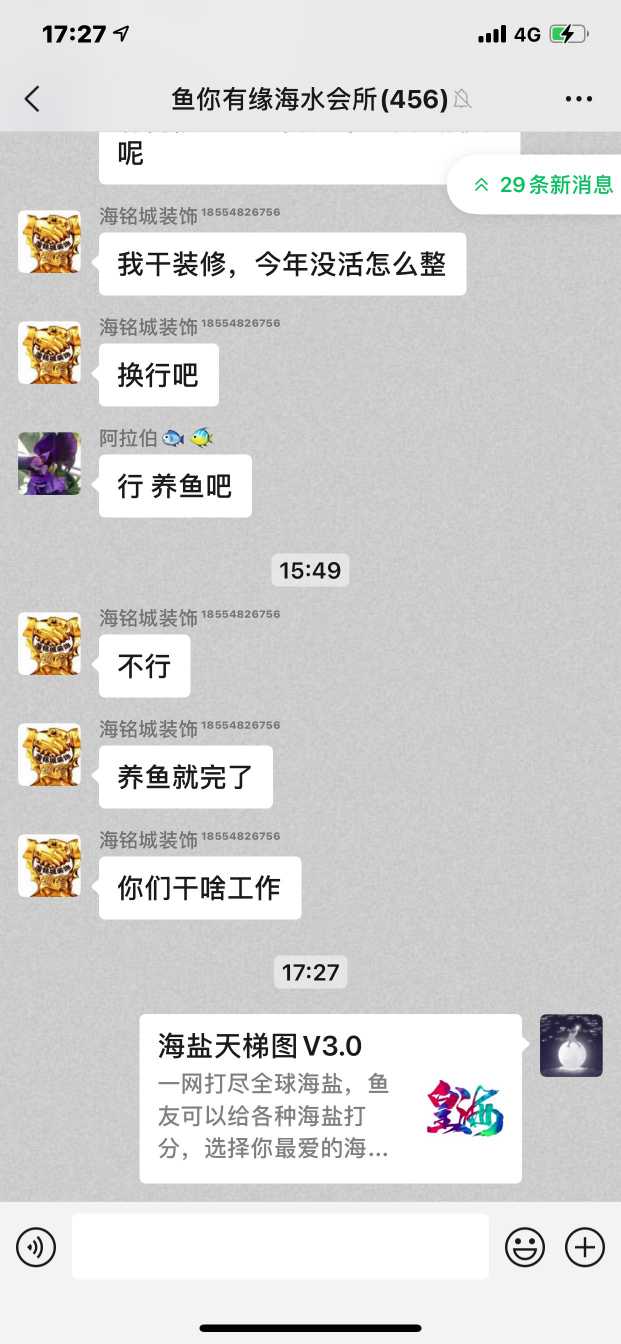
Task: Go back to the chat list
Action: pyautogui.click(x=32, y=98)
